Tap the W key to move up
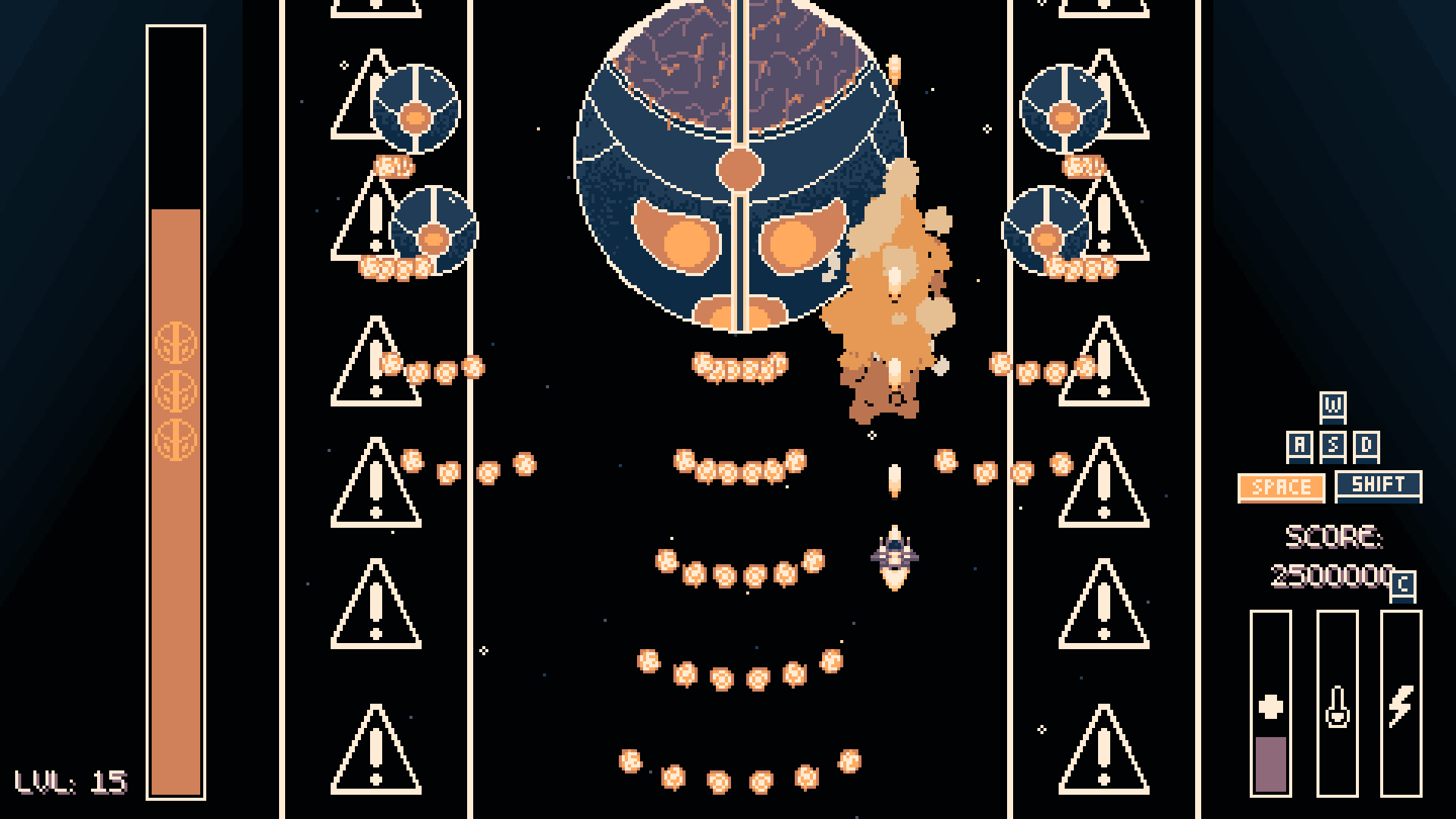The height and width of the screenshot is (819, 1456). pyautogui.click(x=1332, y=407)
